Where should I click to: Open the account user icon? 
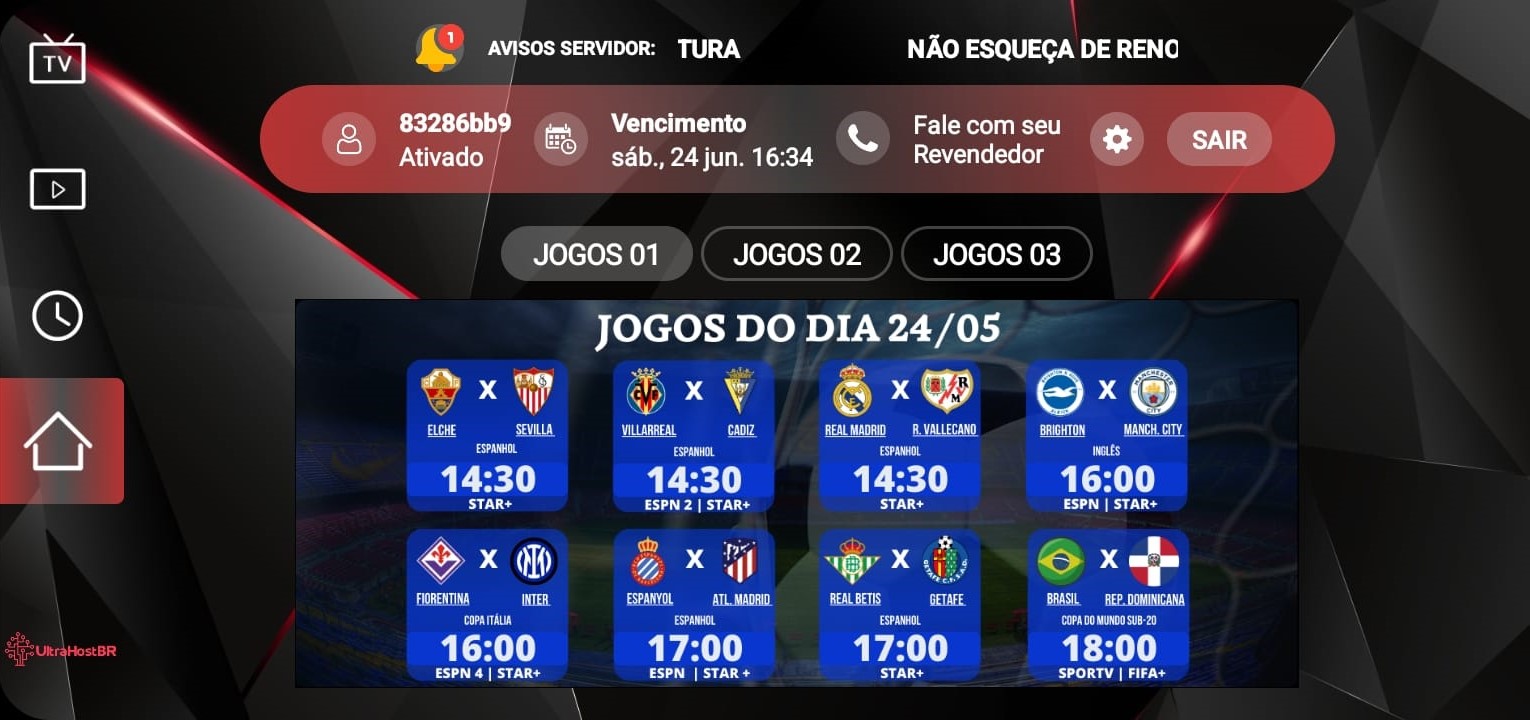pyautogui.click(x=348, y=139)
